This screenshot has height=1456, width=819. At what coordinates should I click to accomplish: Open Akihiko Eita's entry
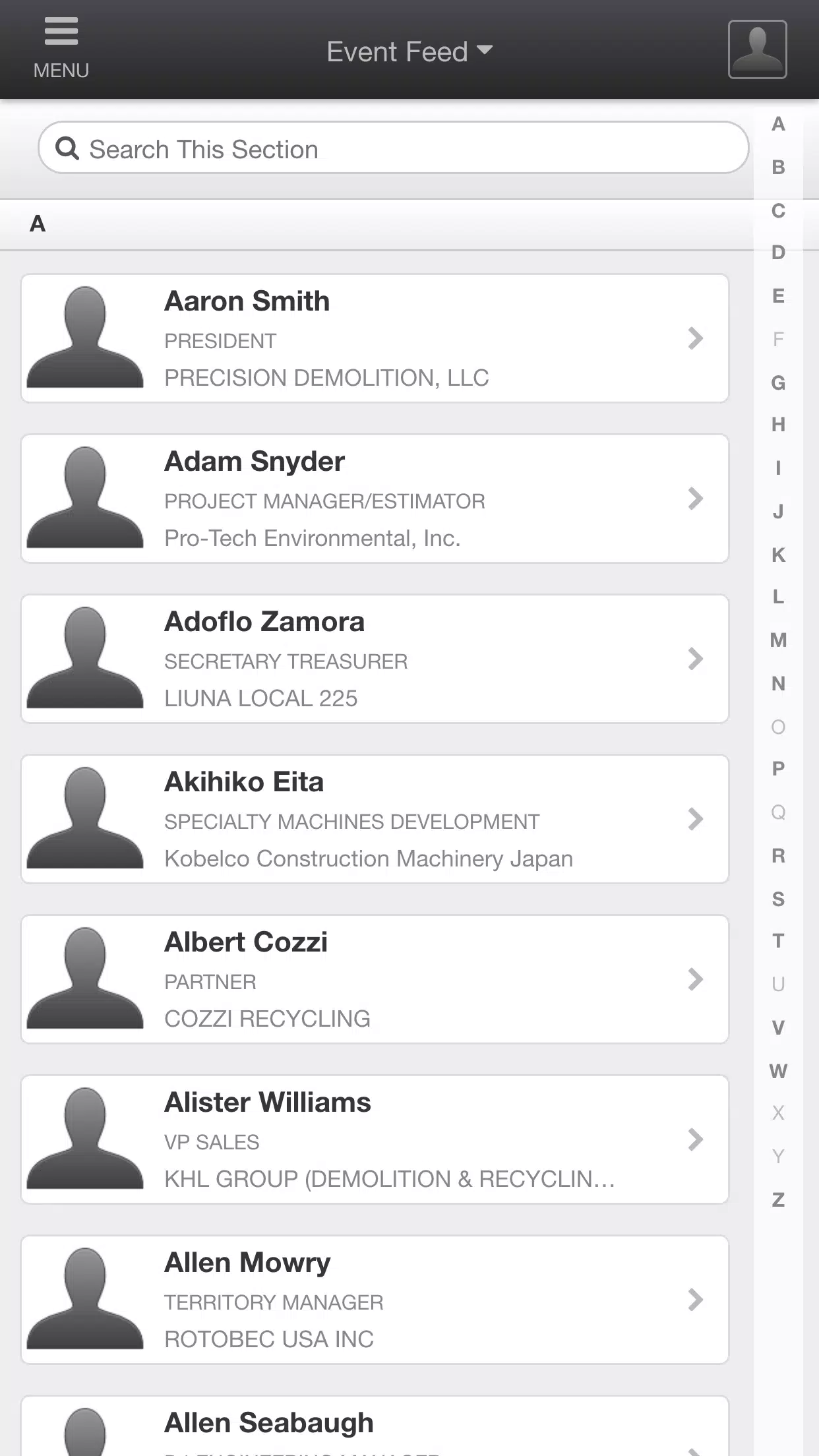pos(375,819)
